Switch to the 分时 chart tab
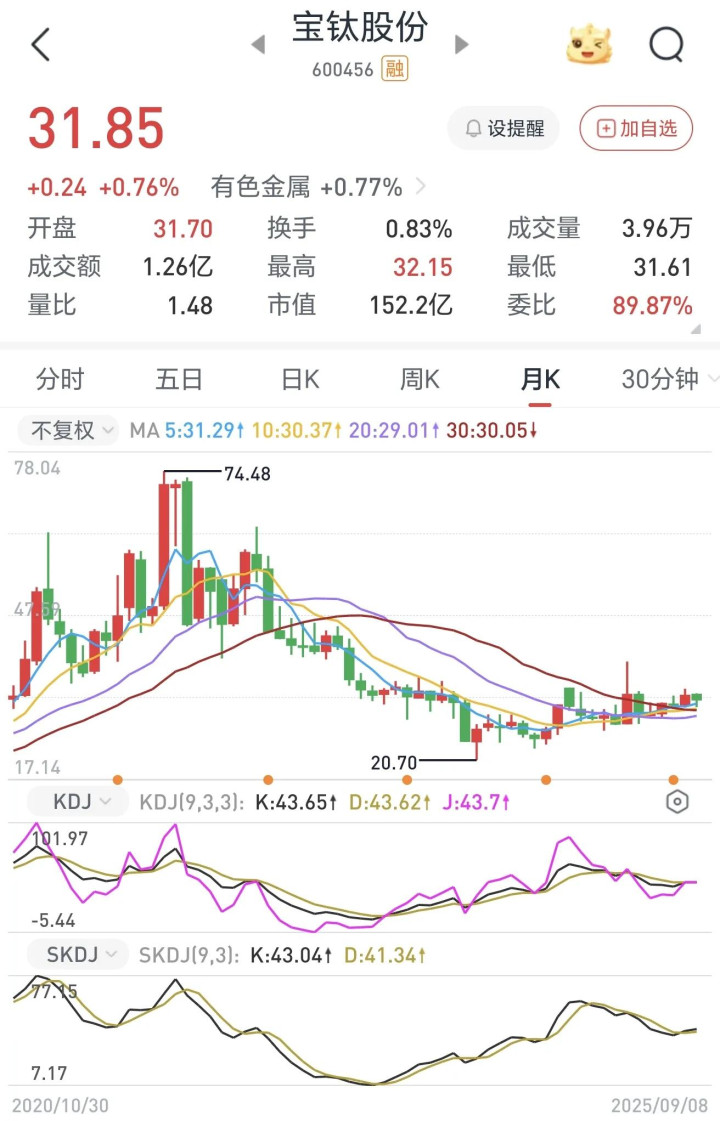 (x=60, y=379)
